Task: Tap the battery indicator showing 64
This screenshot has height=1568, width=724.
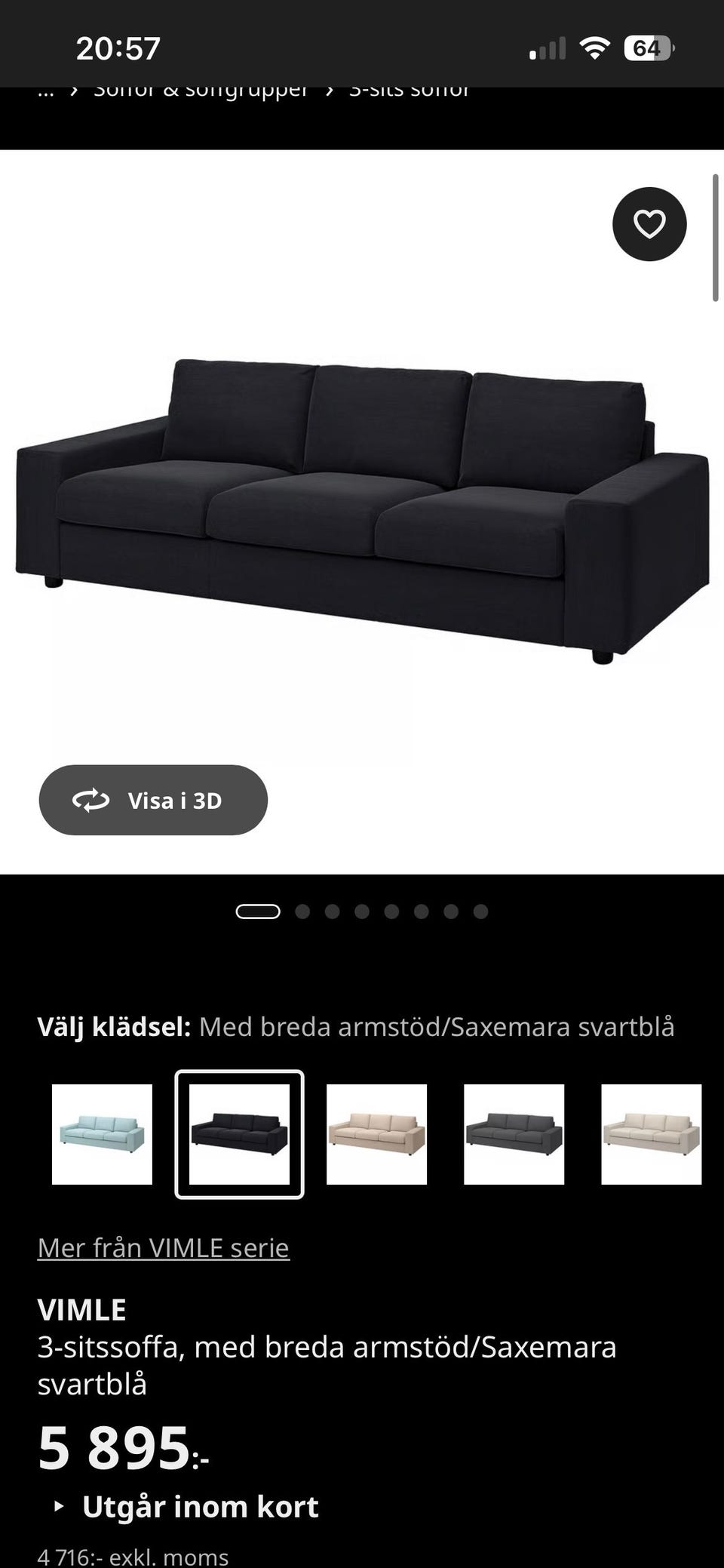Action: [646, 47]
